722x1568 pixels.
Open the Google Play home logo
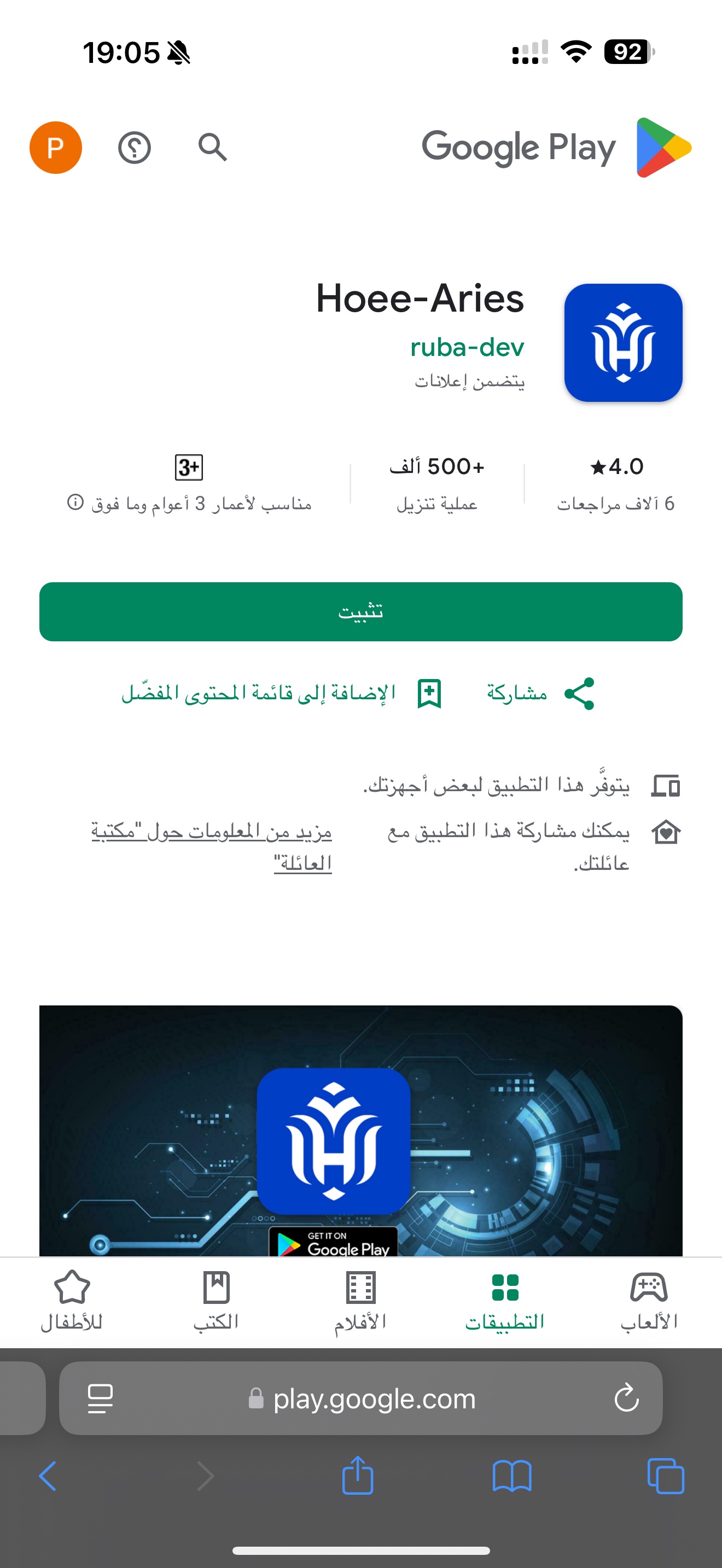556,147
